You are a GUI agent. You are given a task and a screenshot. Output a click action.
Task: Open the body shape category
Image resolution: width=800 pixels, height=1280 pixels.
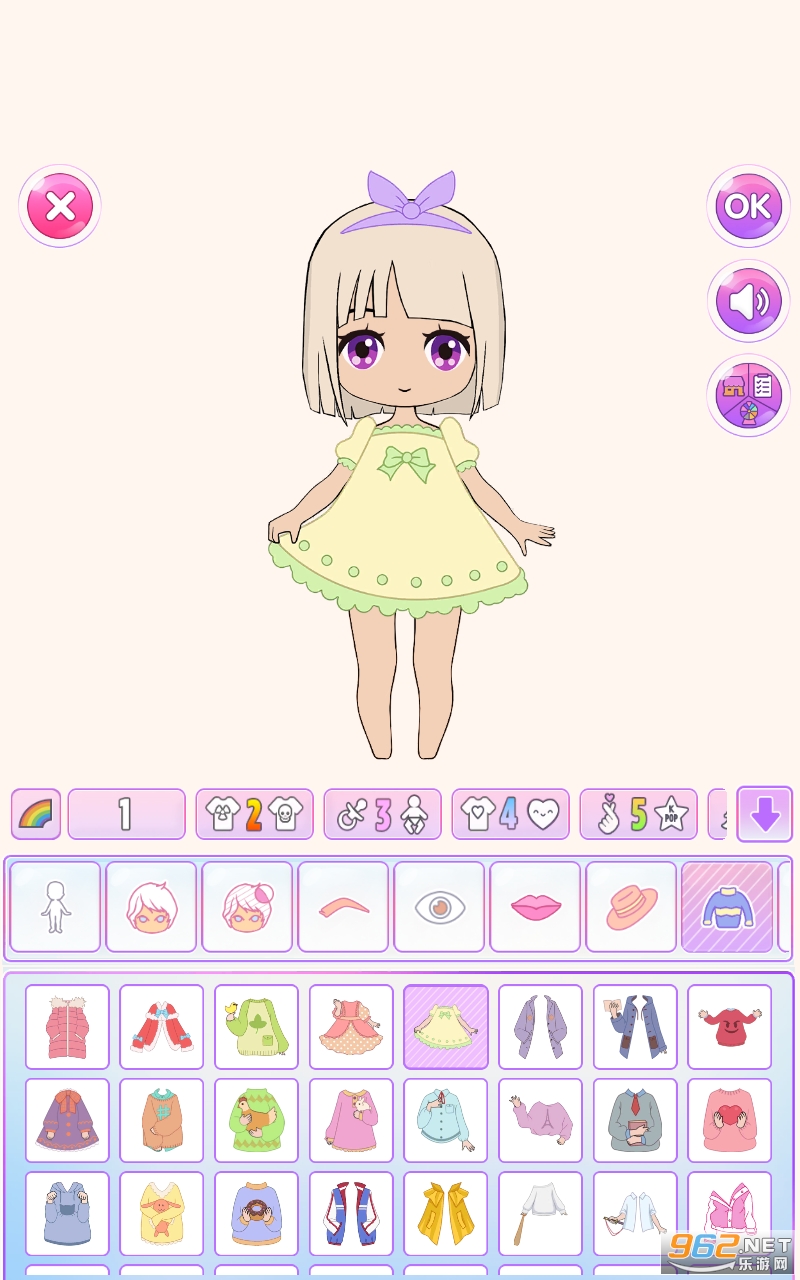point(55,907)
